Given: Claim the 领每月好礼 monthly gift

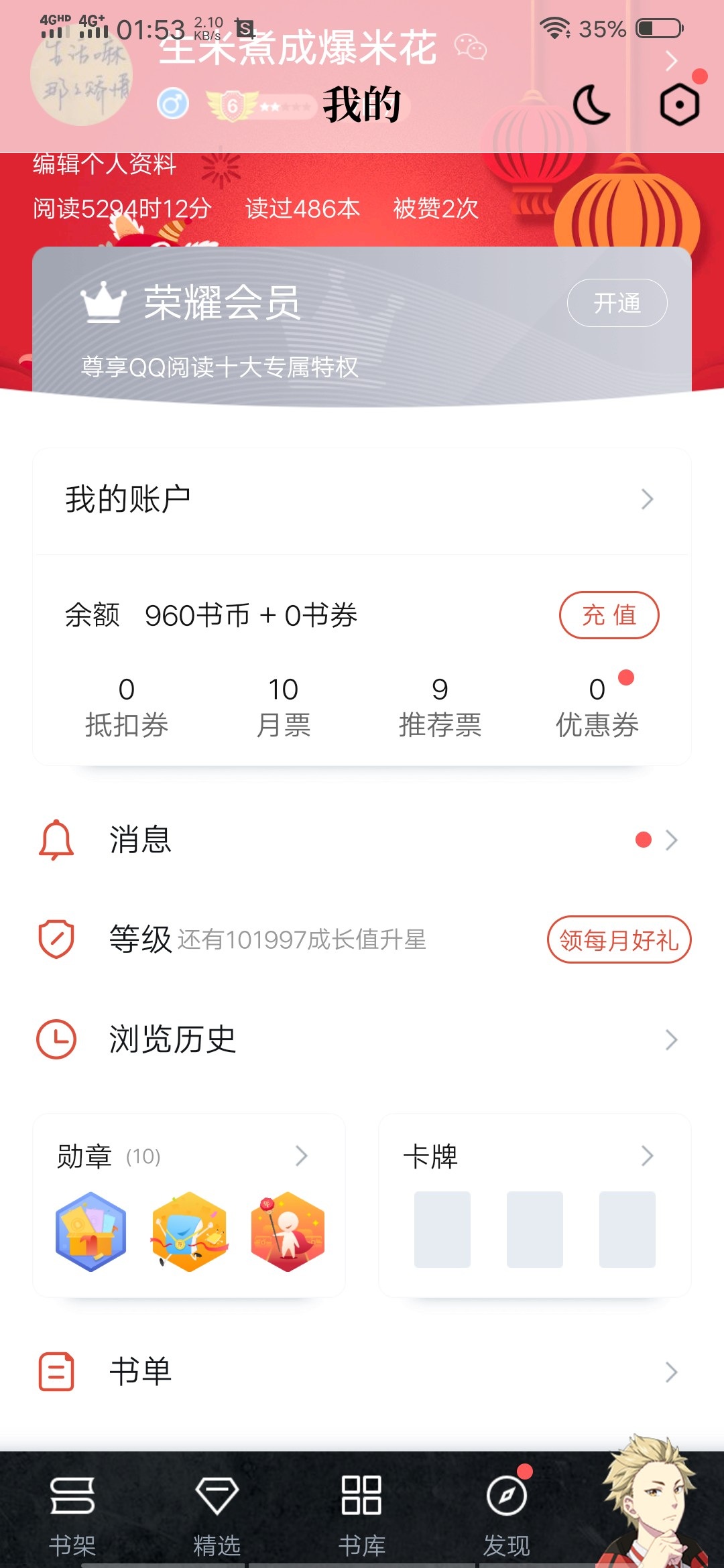Looking at the screenshot, I should click(619, 939).
